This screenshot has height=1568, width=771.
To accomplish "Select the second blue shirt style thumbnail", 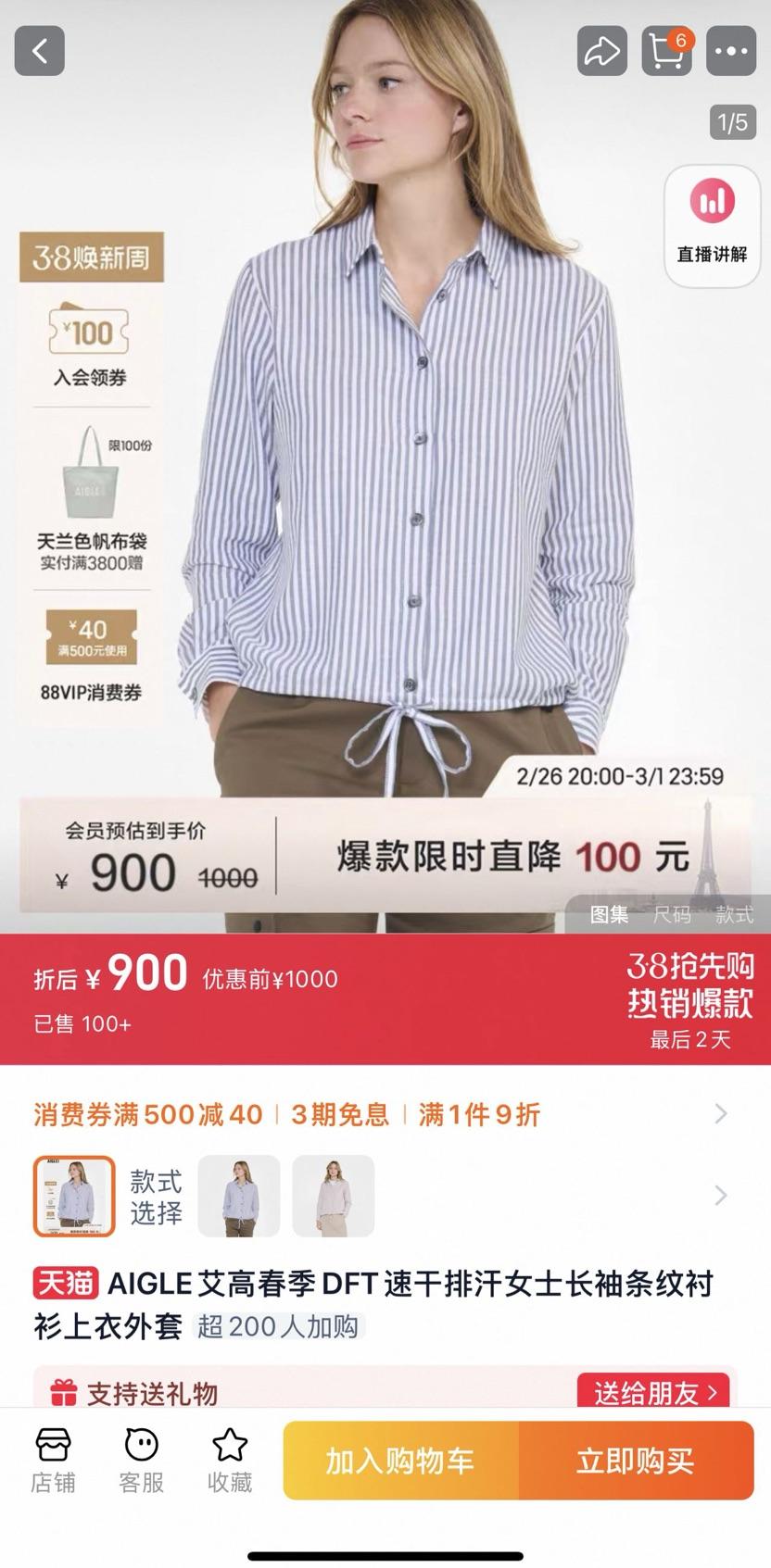I will [x=239, y=1196].
